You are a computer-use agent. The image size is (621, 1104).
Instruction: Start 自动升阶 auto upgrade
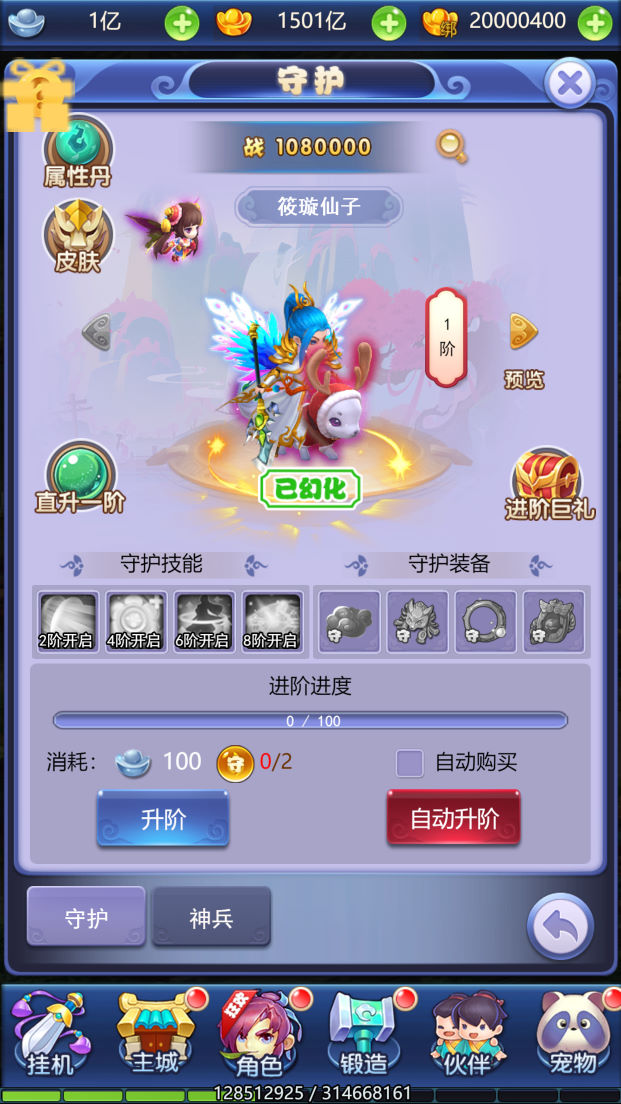click(454, 819)
